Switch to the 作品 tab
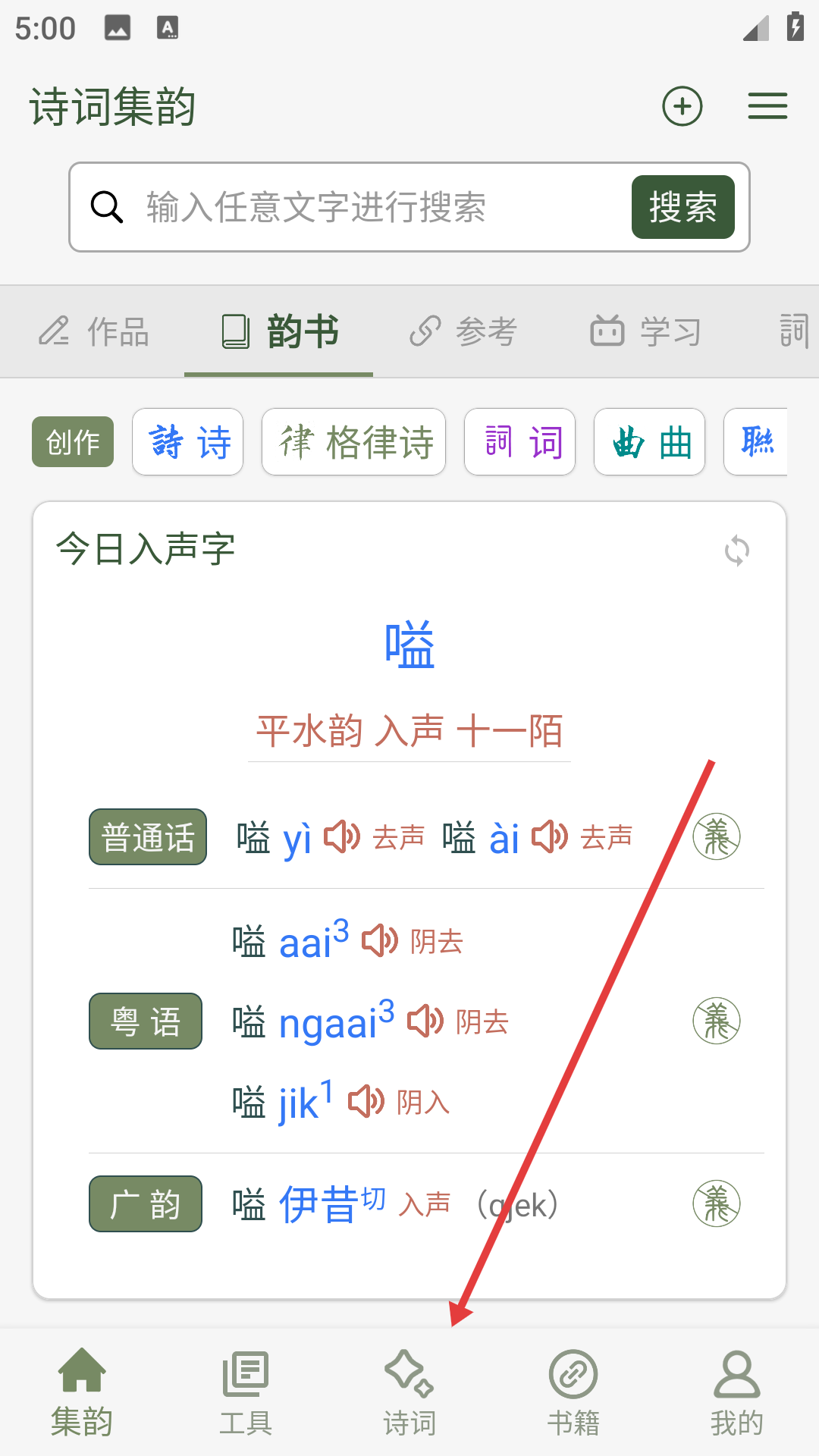 tap(95, 331)
